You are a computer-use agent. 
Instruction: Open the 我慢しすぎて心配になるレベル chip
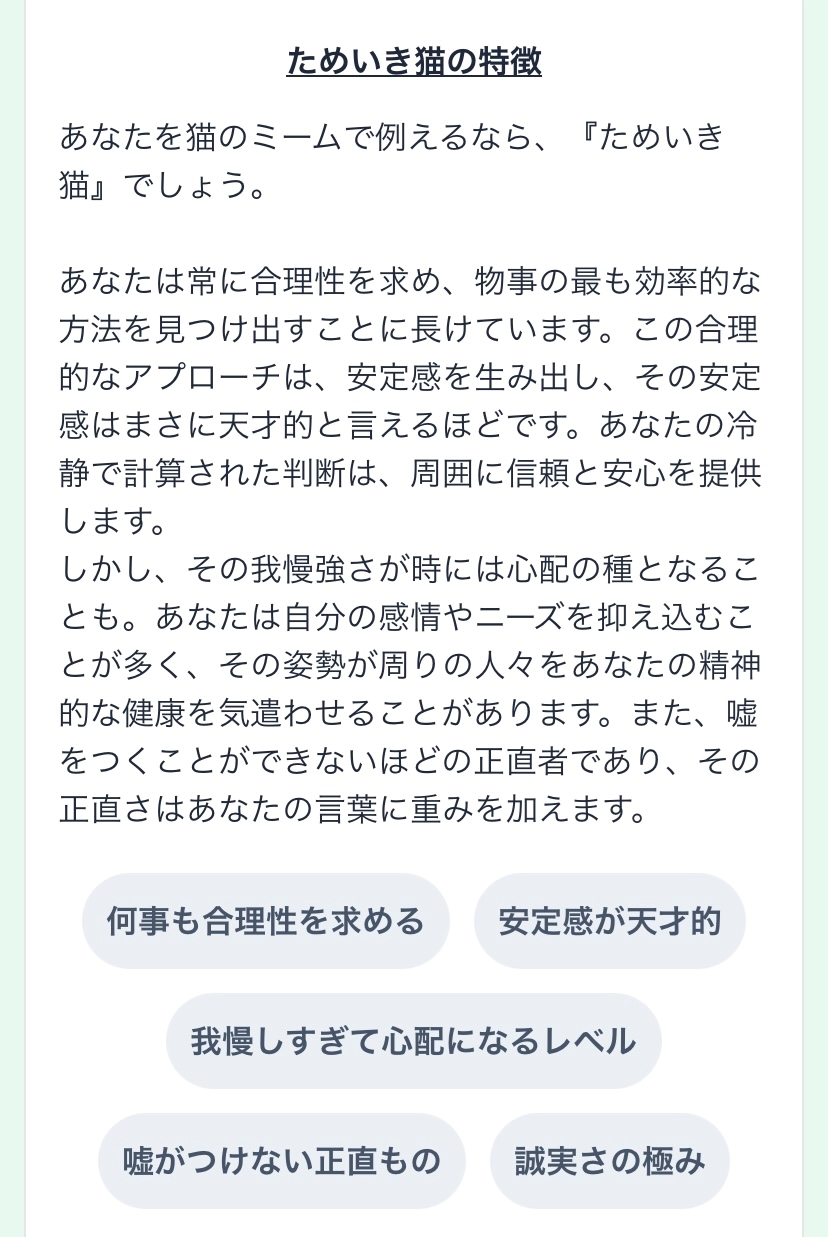(414, 1041)
